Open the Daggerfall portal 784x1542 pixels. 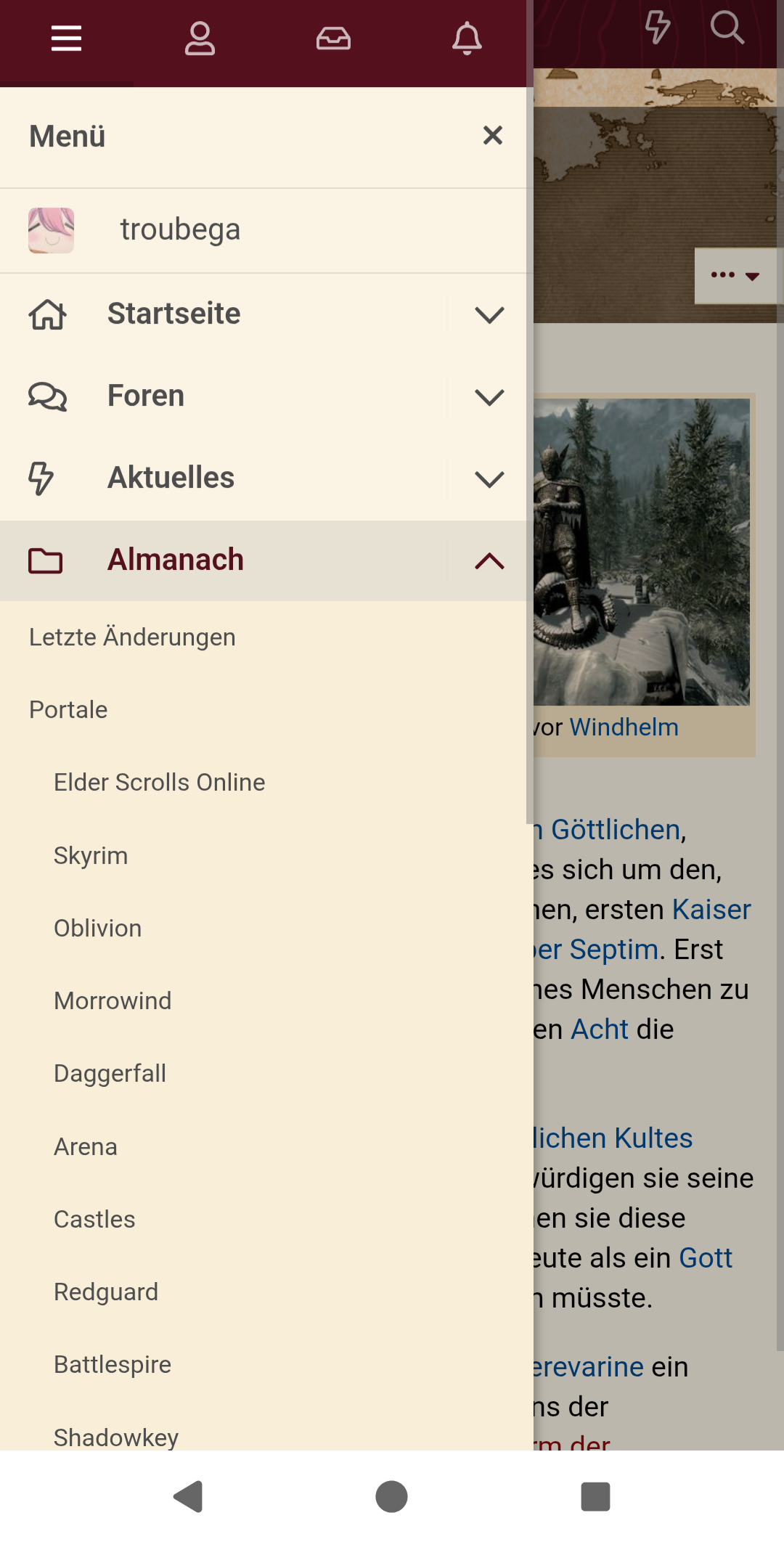click(x=110, y=1074)
